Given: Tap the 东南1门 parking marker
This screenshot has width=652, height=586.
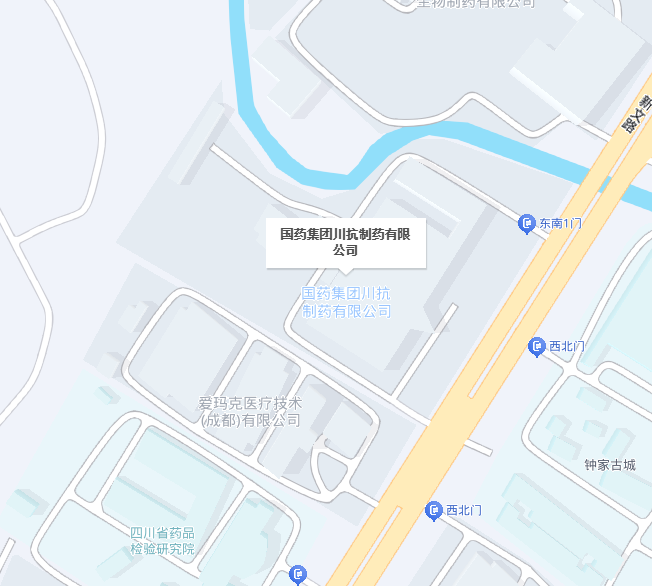Looking at the screenshot, I should tap(528, 224).
